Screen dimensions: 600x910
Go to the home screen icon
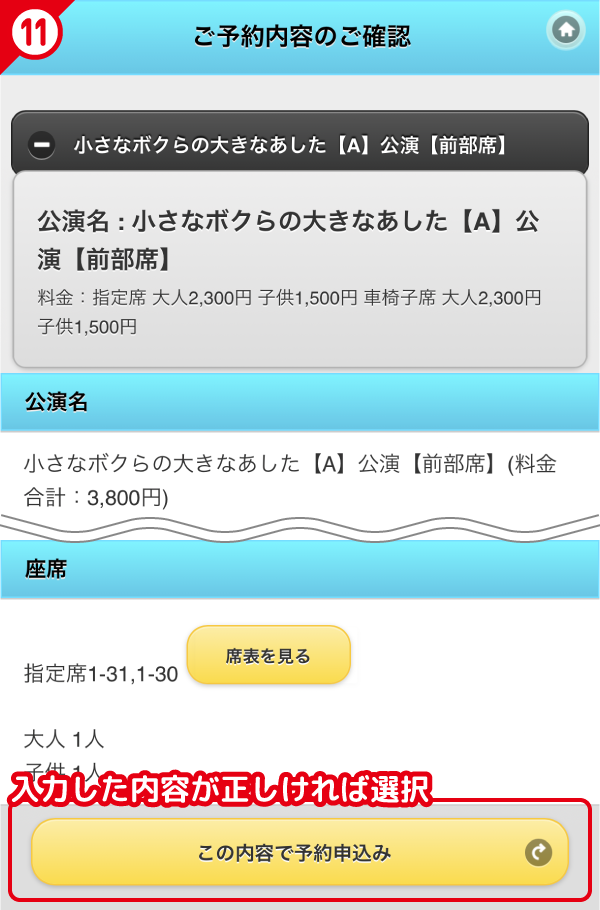pos(566,30)
